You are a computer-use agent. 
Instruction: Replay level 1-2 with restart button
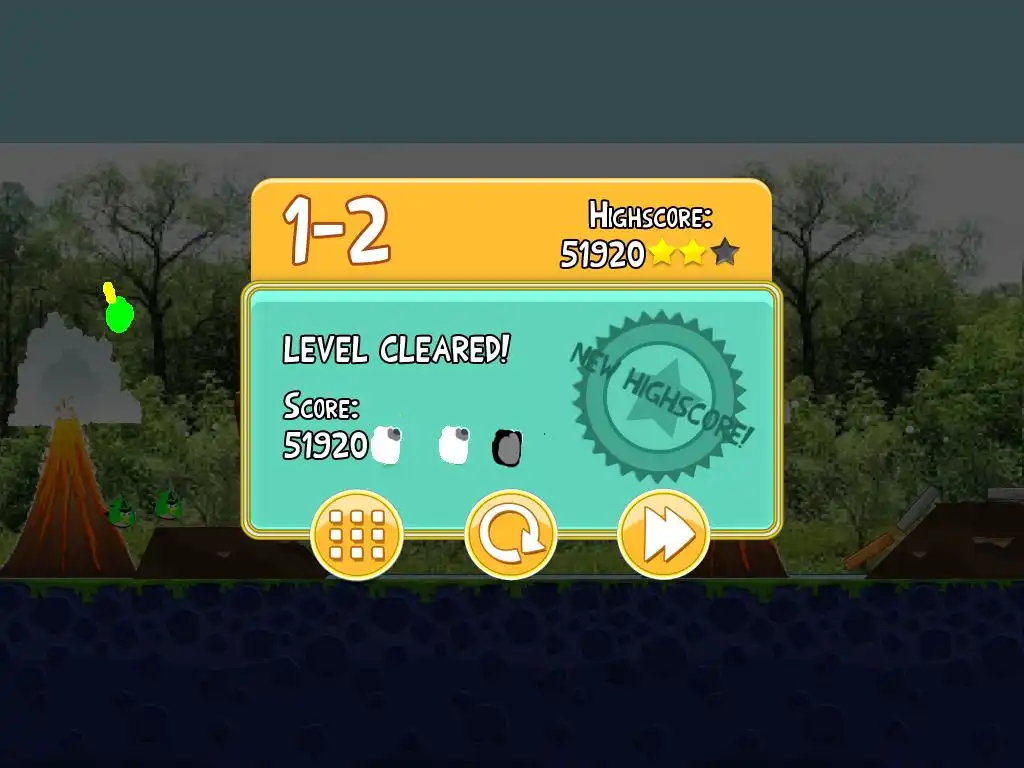click(510, 535)
